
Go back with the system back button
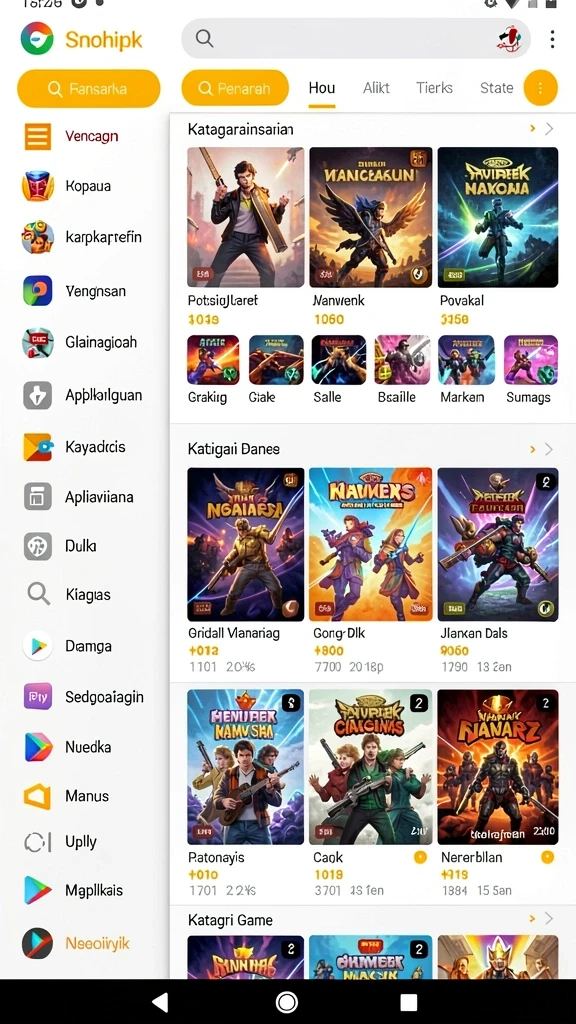159,1002
